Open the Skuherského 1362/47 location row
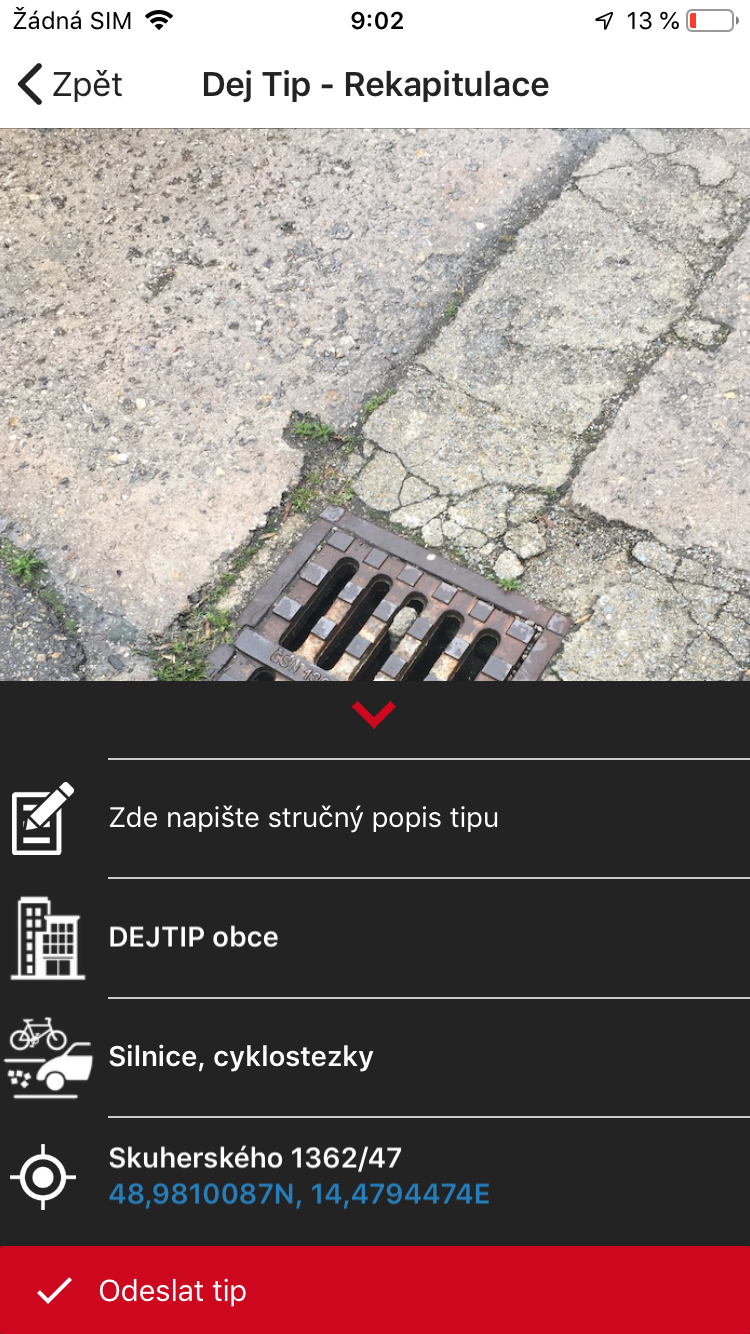 click(x=375, y=1176)
